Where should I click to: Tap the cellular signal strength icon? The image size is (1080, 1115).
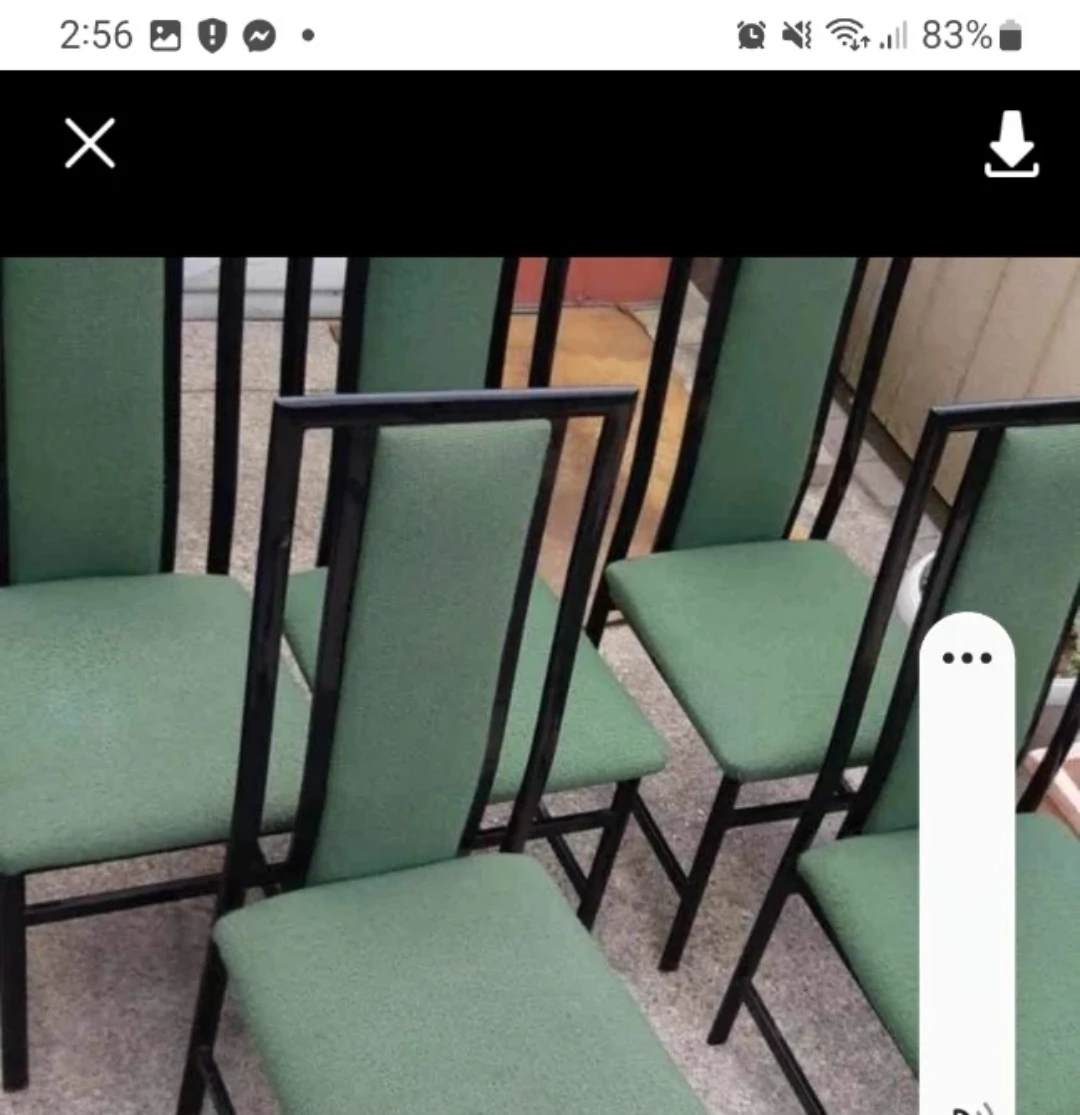click(x=890, y=36)
